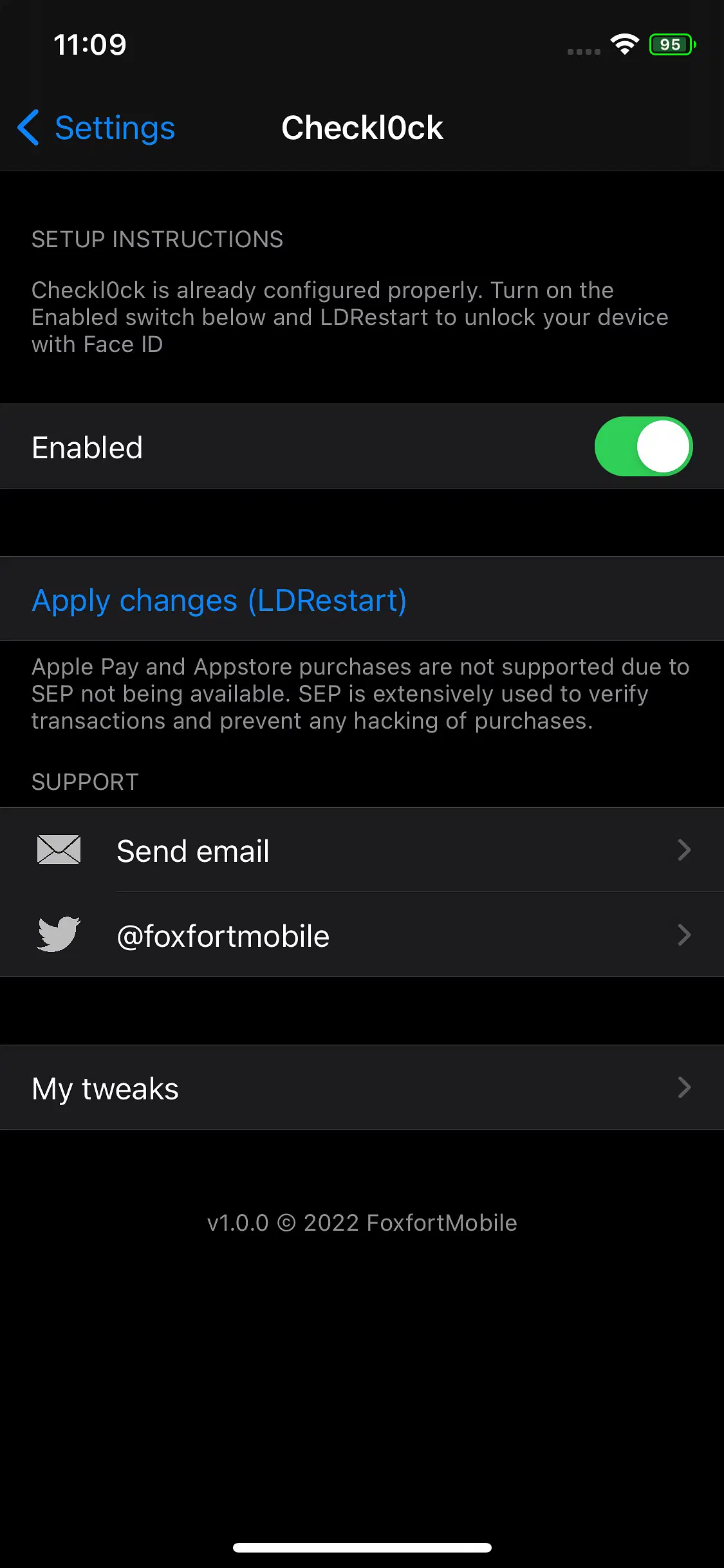Open My tweaks
Screen dimensions: 724x1568
pyautogui.click(x=362, y=1088)
